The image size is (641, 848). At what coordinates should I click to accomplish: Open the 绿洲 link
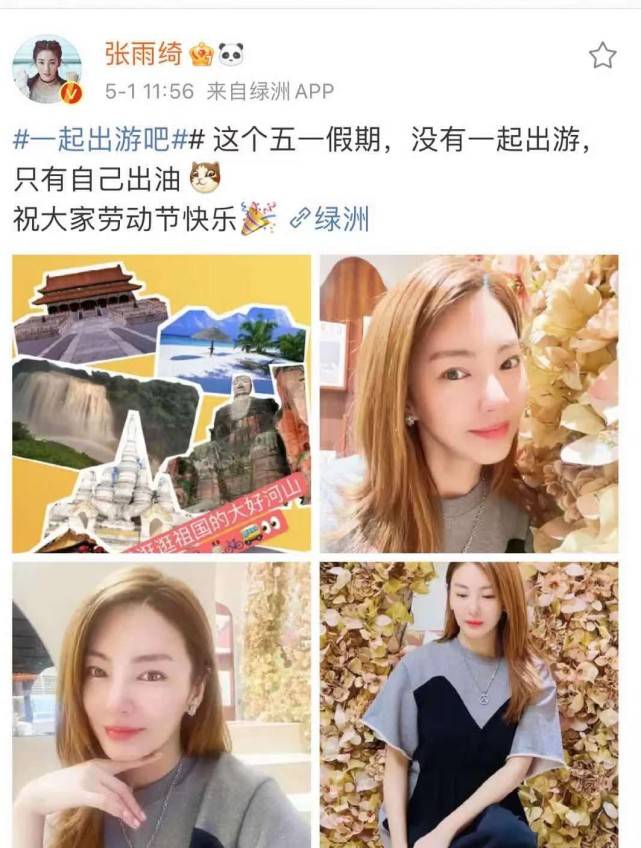(330, 220)
